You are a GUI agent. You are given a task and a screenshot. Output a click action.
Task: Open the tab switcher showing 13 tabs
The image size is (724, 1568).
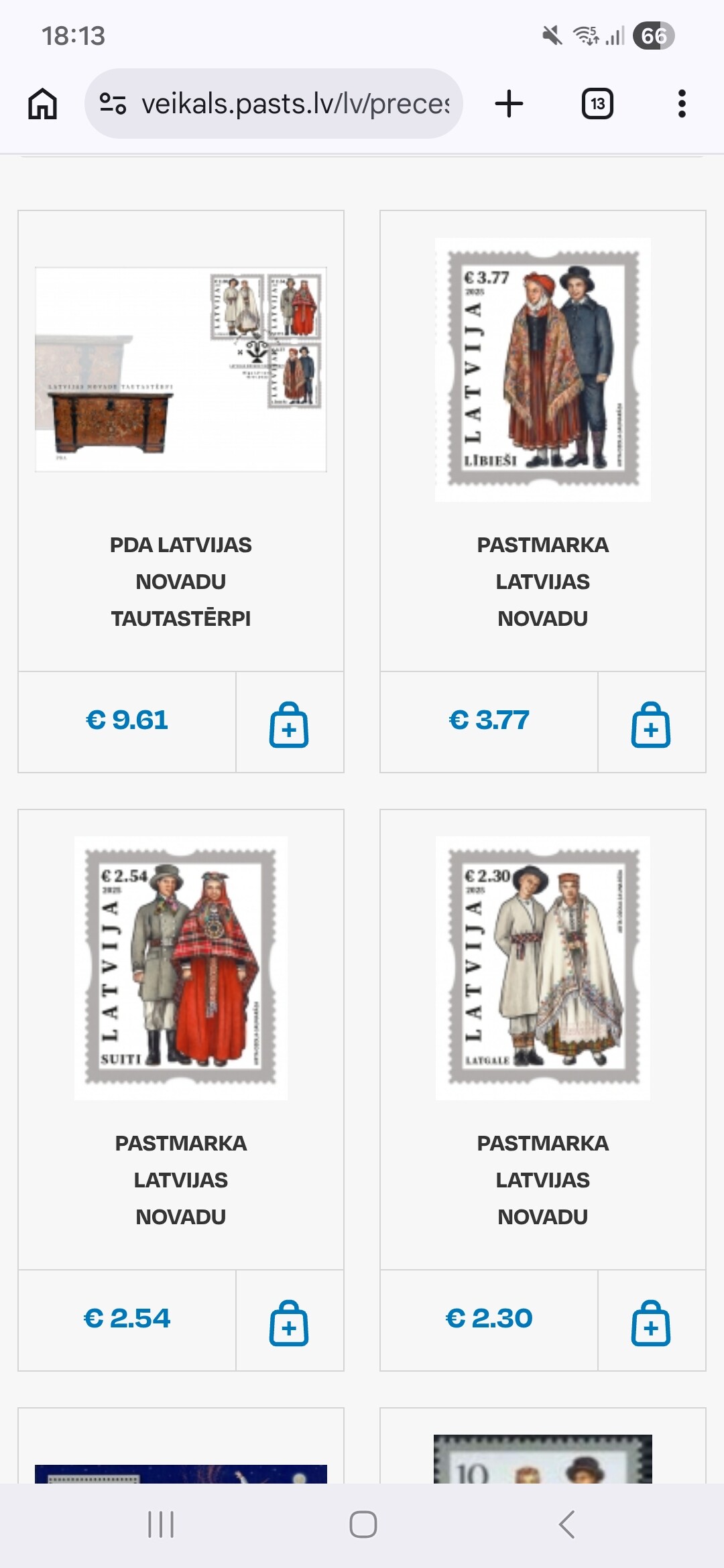(597, 104)
